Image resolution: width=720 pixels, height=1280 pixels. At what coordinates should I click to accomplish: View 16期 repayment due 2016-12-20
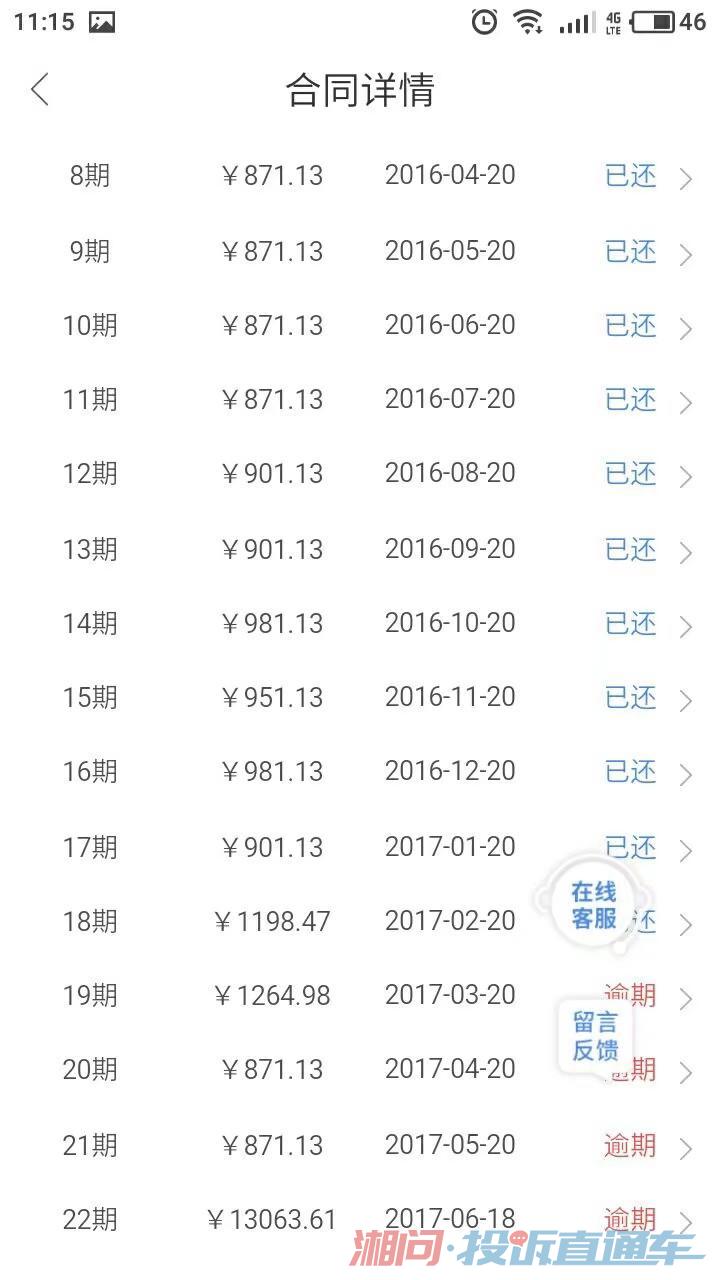[x=360, y=772]
